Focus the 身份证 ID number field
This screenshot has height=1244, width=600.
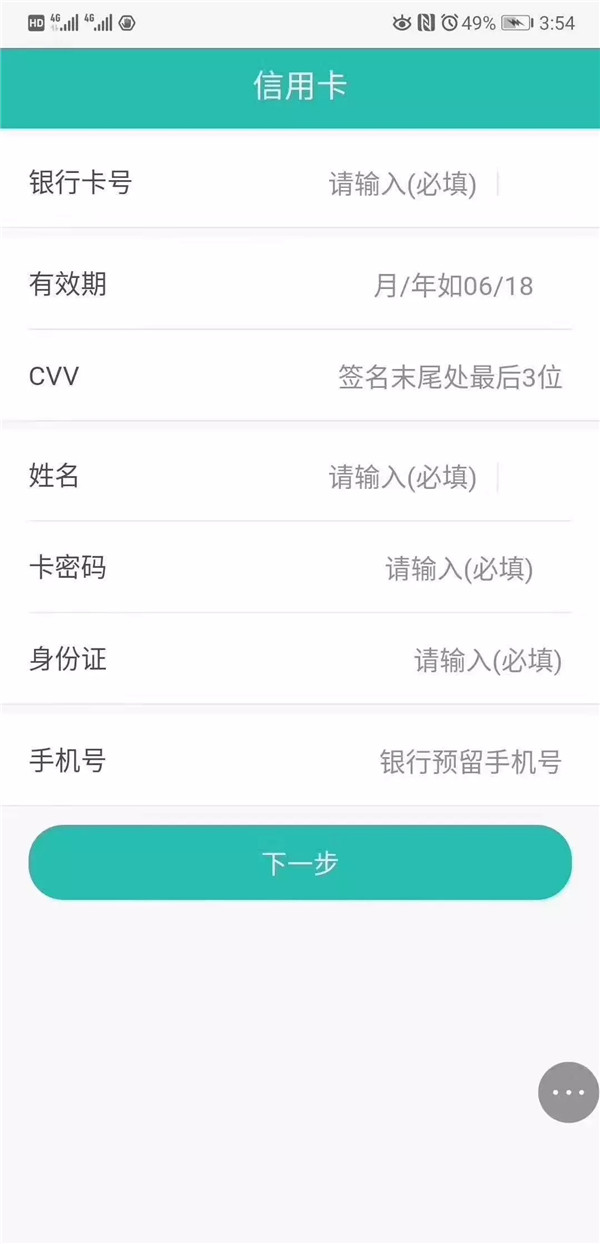[x=487, y=660]
